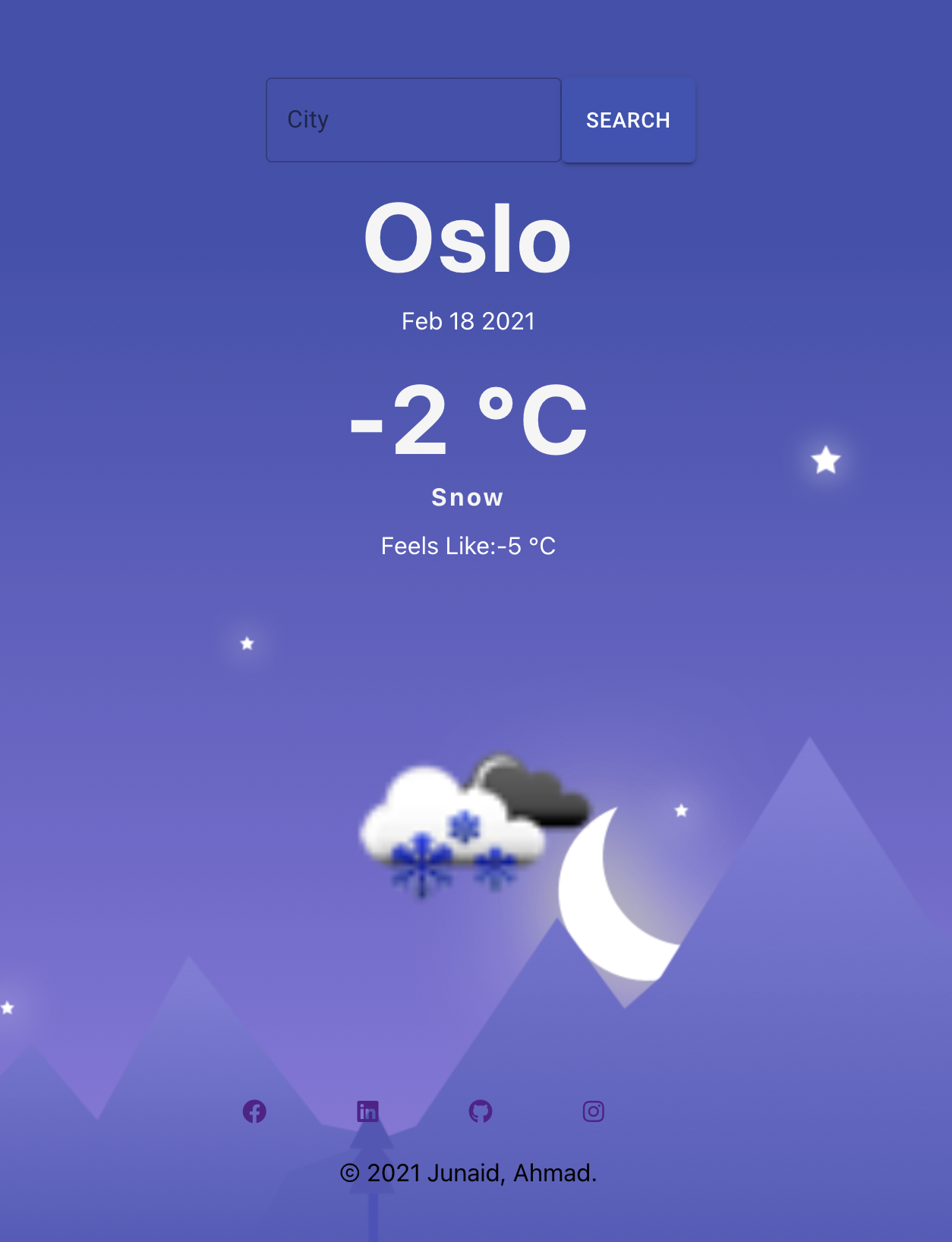Image resolution: width=952 pixels, height=1242 pixels.
Task: Open the Facebook profile link
Action: point(254,1111)
